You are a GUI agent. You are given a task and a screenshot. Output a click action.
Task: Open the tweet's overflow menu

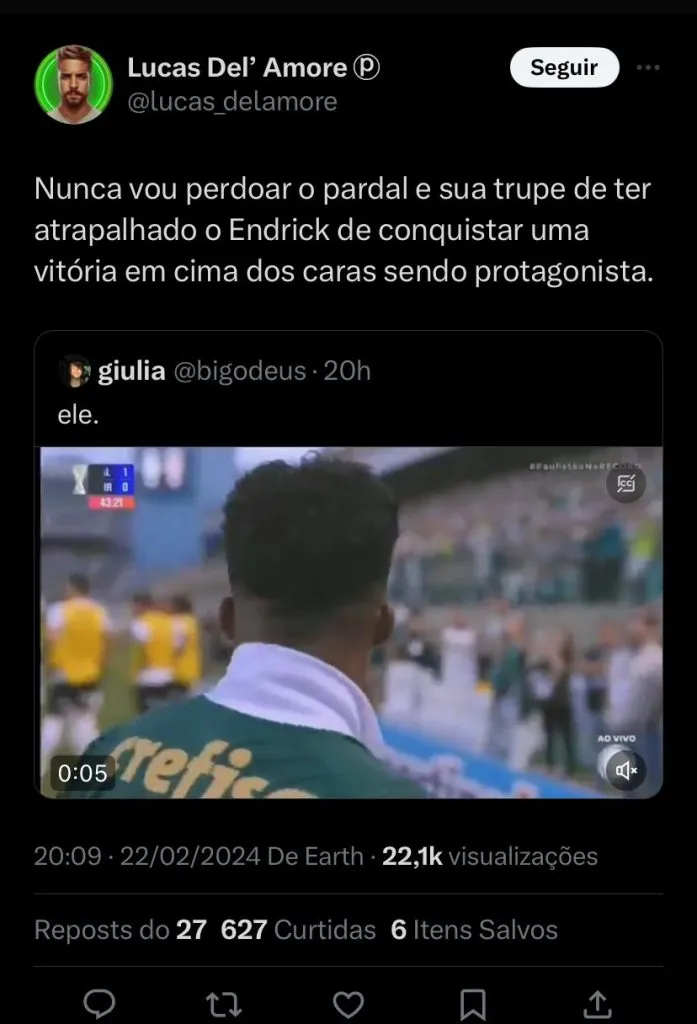pyautogui.click(x=648, y=68)
